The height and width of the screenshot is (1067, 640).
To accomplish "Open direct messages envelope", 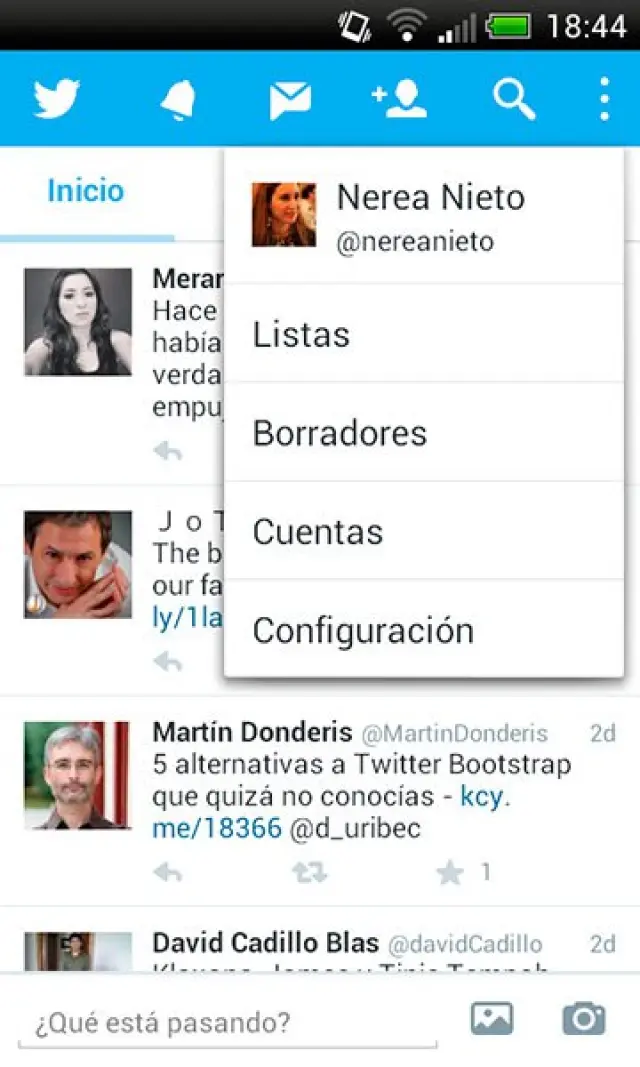I will pyautogui.click(x=290, y=100).
